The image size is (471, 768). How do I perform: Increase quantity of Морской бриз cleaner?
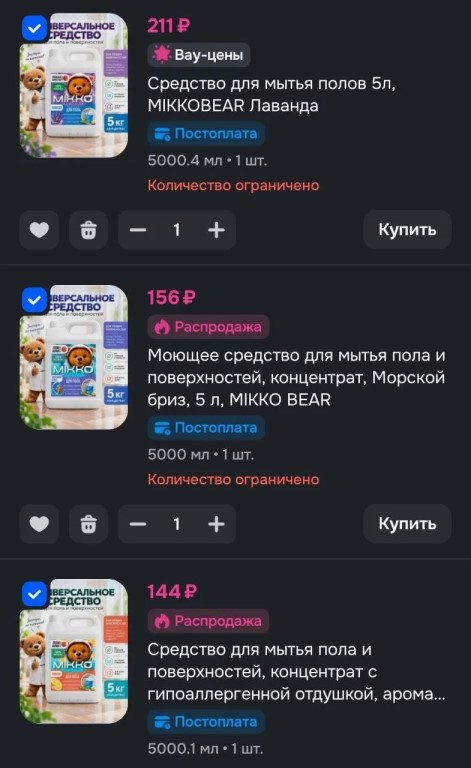(x=216, y=524)
